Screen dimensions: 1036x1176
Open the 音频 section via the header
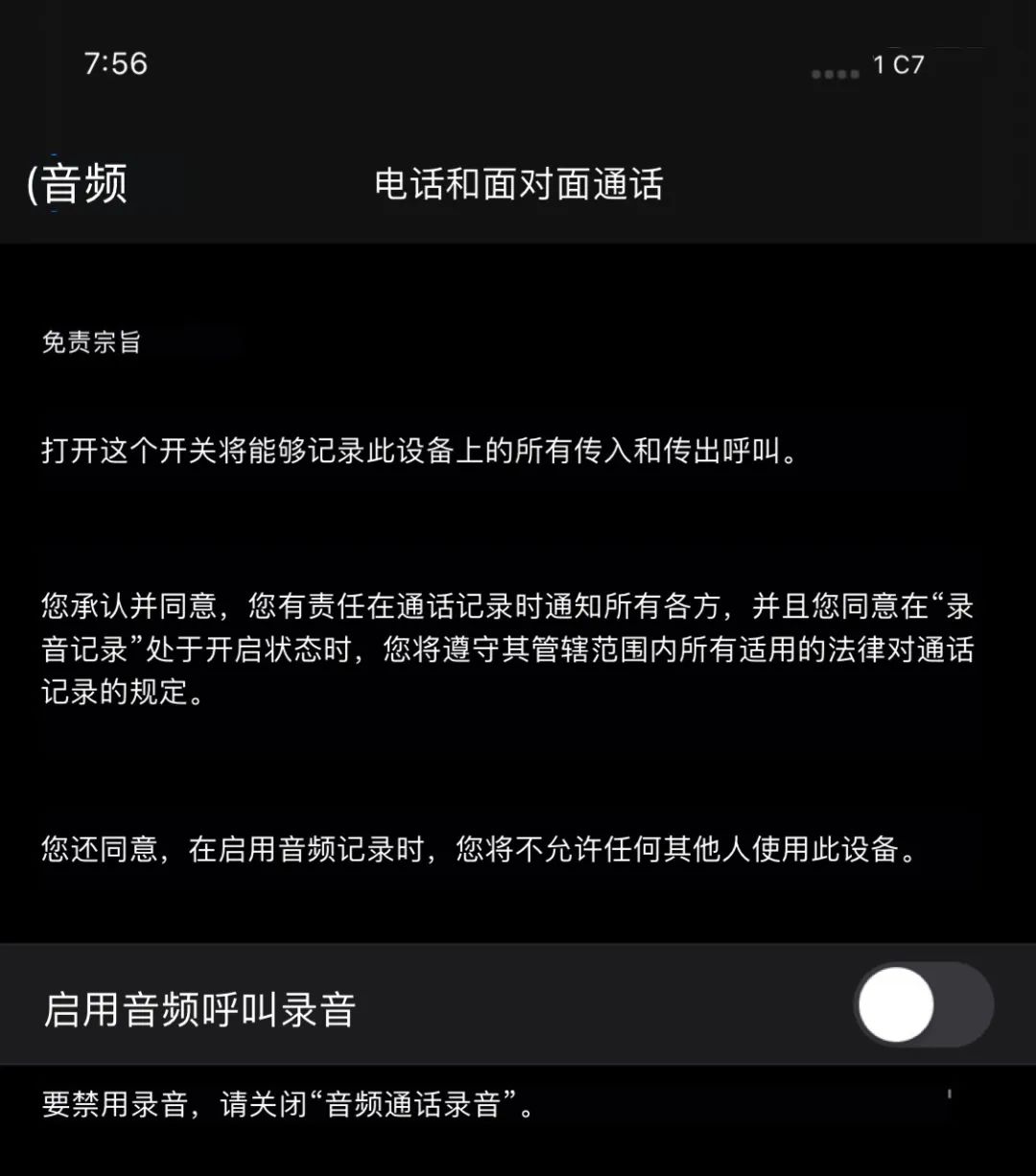tap(79, 184)
